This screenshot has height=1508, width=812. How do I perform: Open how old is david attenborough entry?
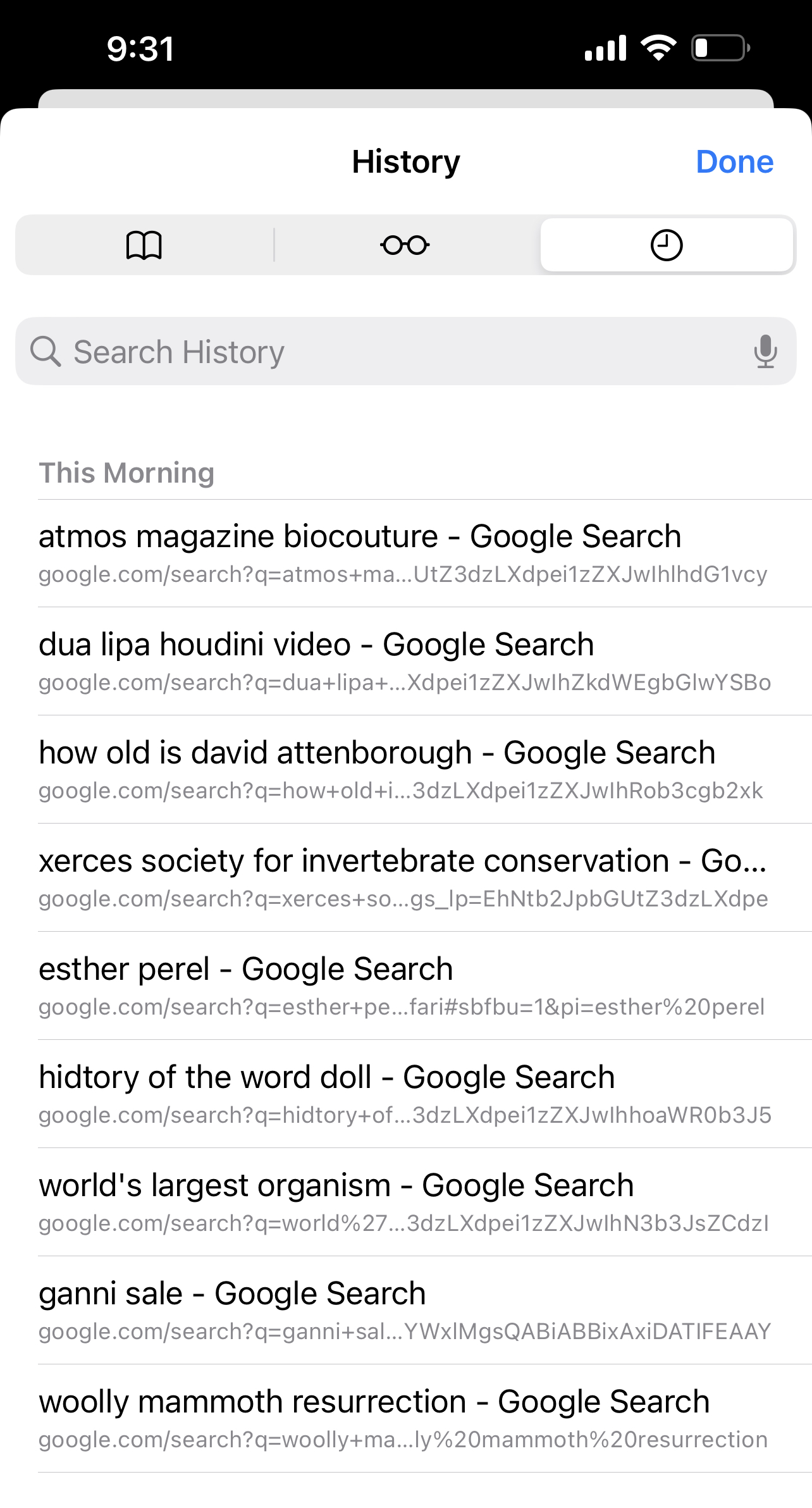pyautogui.click(x=425, y=770)
